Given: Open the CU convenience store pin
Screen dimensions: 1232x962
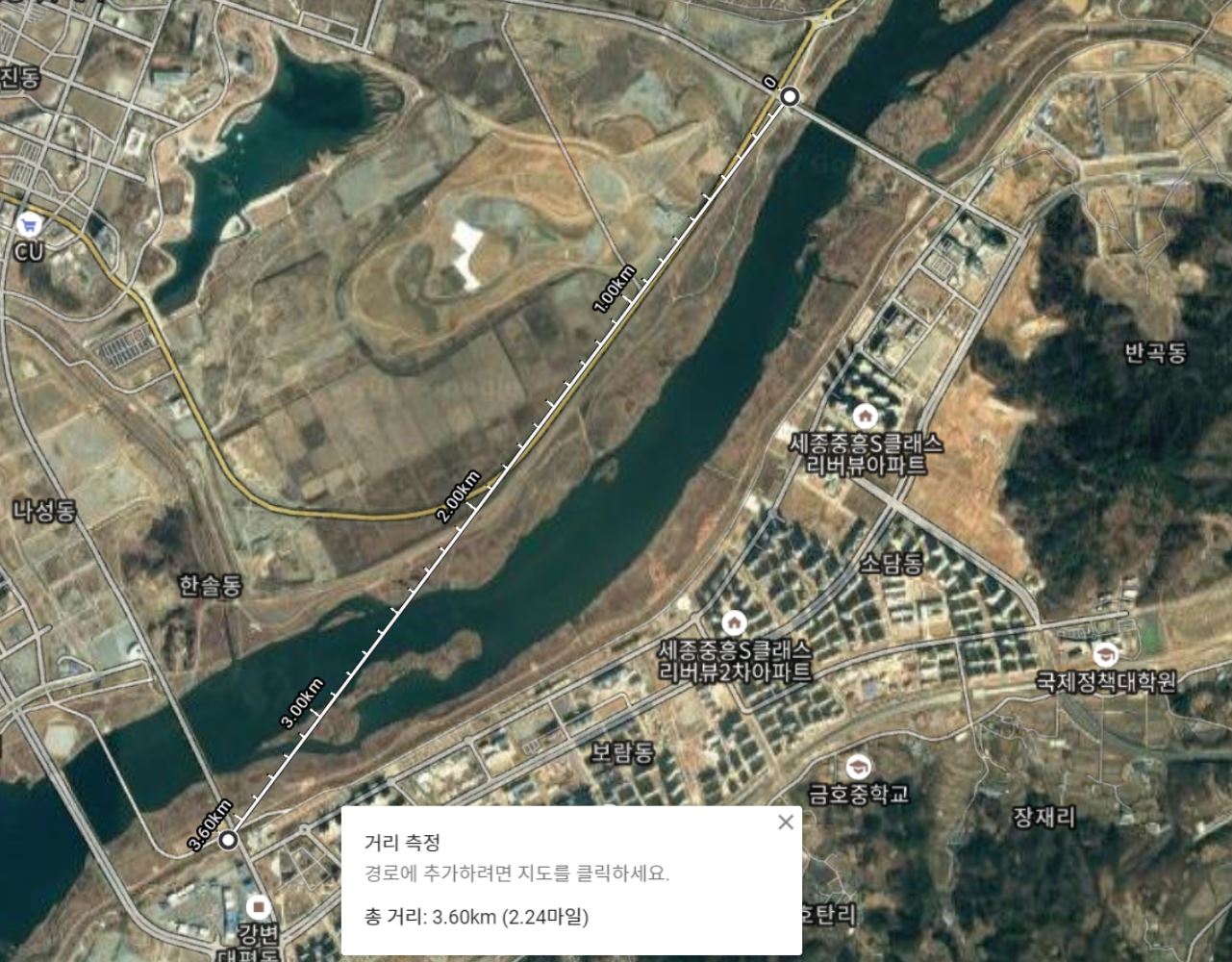Looking at the screenshot, I should coord(29,224).
